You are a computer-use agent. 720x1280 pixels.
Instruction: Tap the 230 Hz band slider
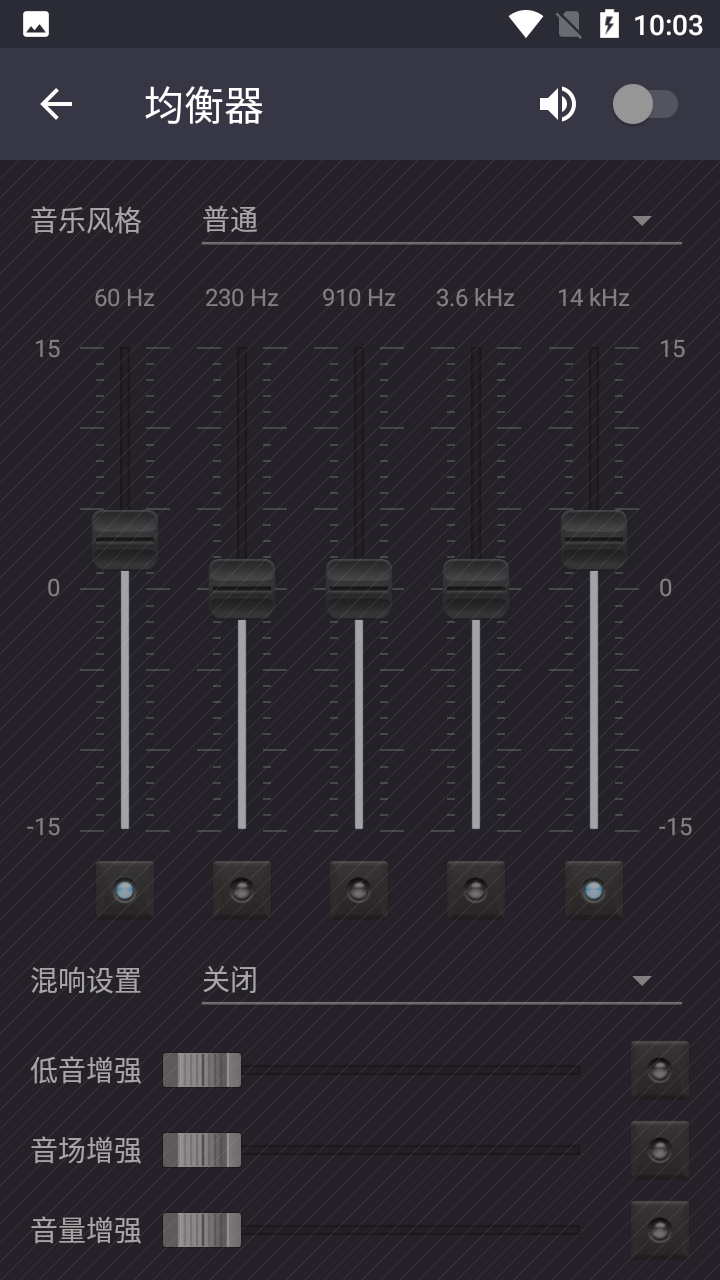[x=242, y=588]
